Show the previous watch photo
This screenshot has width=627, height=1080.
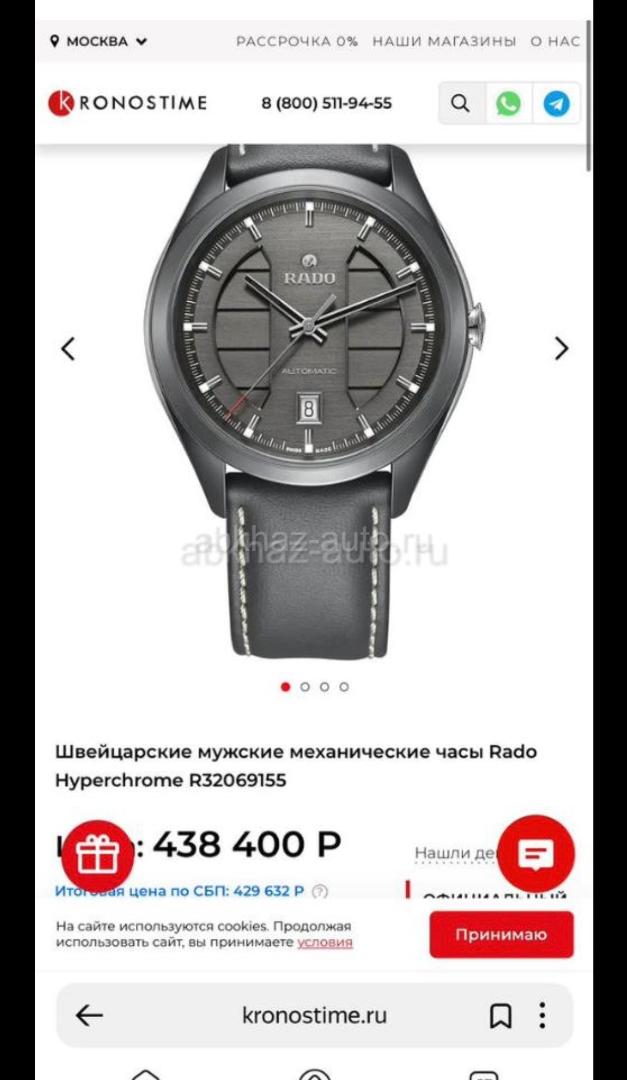68,349
